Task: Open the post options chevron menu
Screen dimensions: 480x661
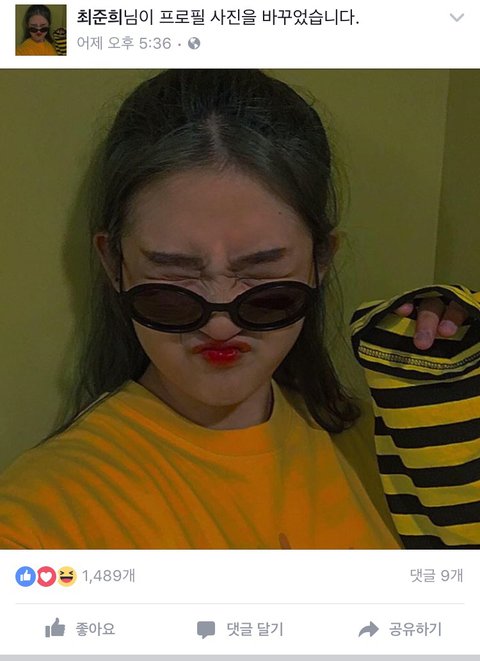Action: click(457, 18)
